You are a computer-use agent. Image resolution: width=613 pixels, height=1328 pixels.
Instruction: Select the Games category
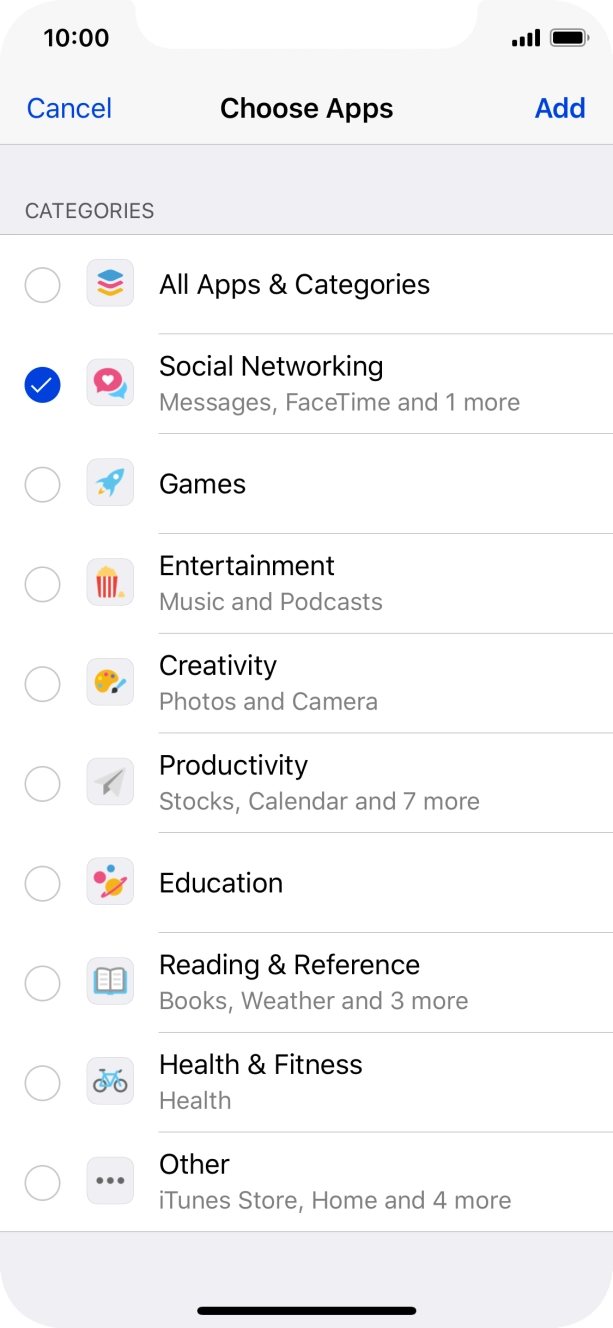(42, 485)
